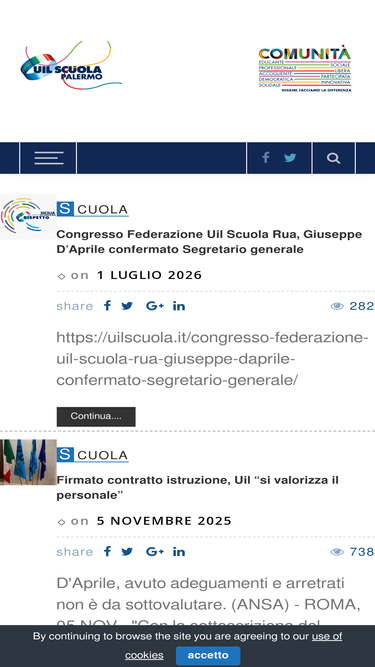Open the Firmato contratto istruzione article

point(198,487)
